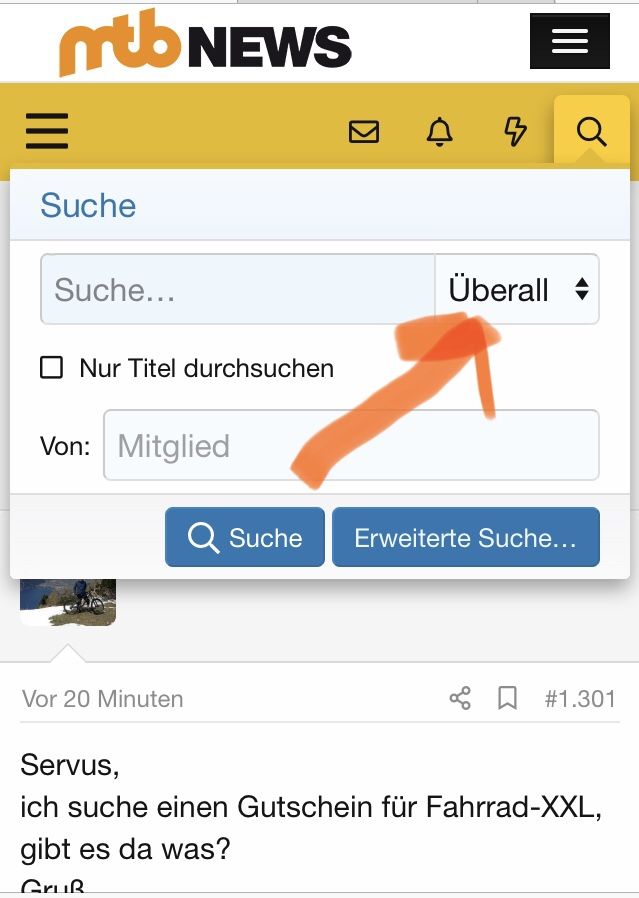Open the private messages envelope

[x=364, y=131]
